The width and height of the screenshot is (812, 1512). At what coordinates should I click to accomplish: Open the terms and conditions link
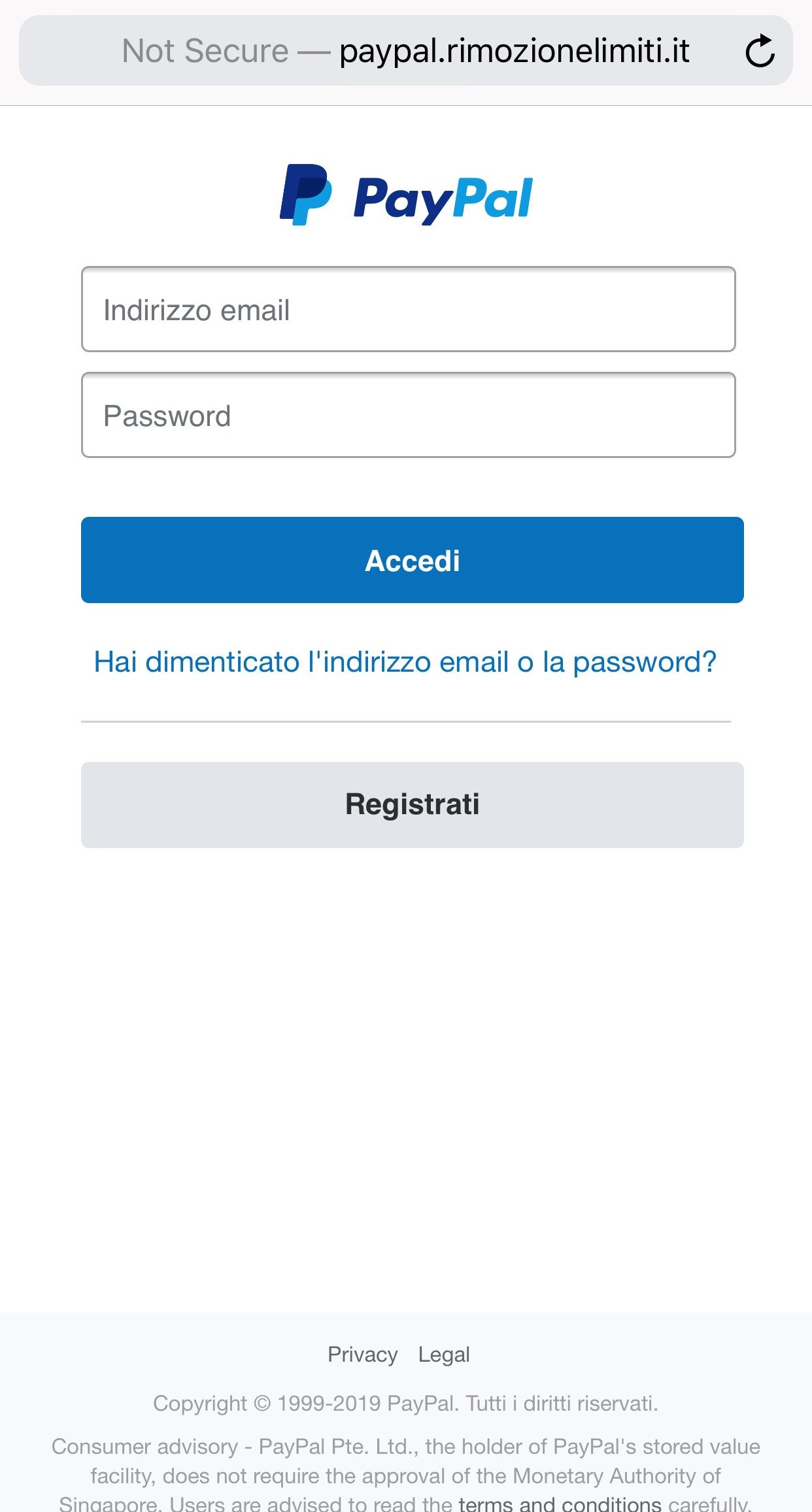(560, 1504)
